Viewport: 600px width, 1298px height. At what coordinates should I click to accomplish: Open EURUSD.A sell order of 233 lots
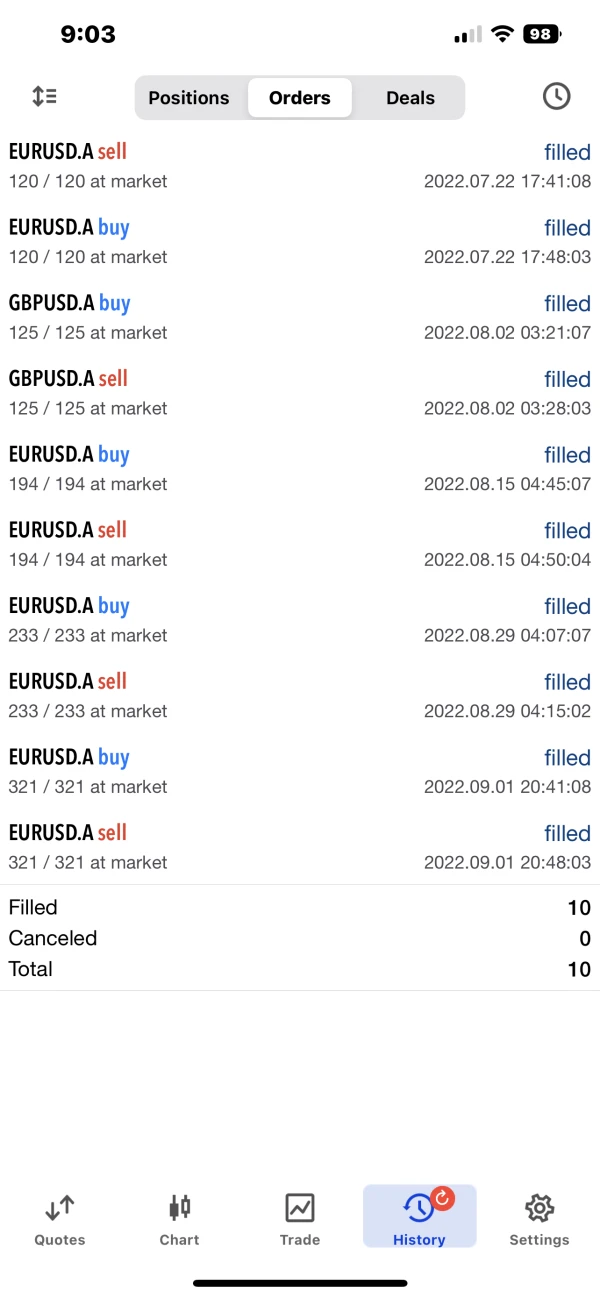point(300,696)
